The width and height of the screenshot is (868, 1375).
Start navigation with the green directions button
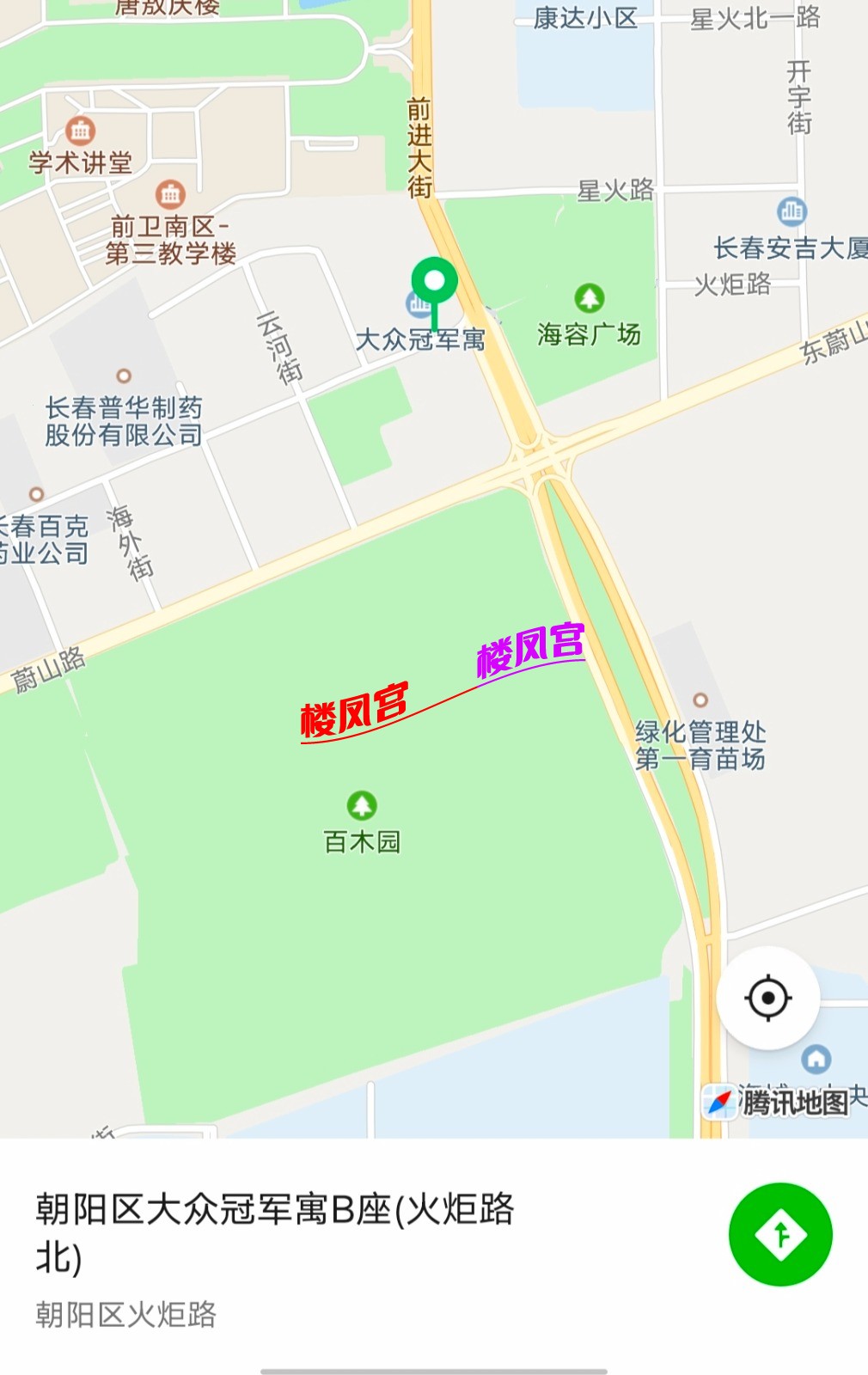[780, 1234]
